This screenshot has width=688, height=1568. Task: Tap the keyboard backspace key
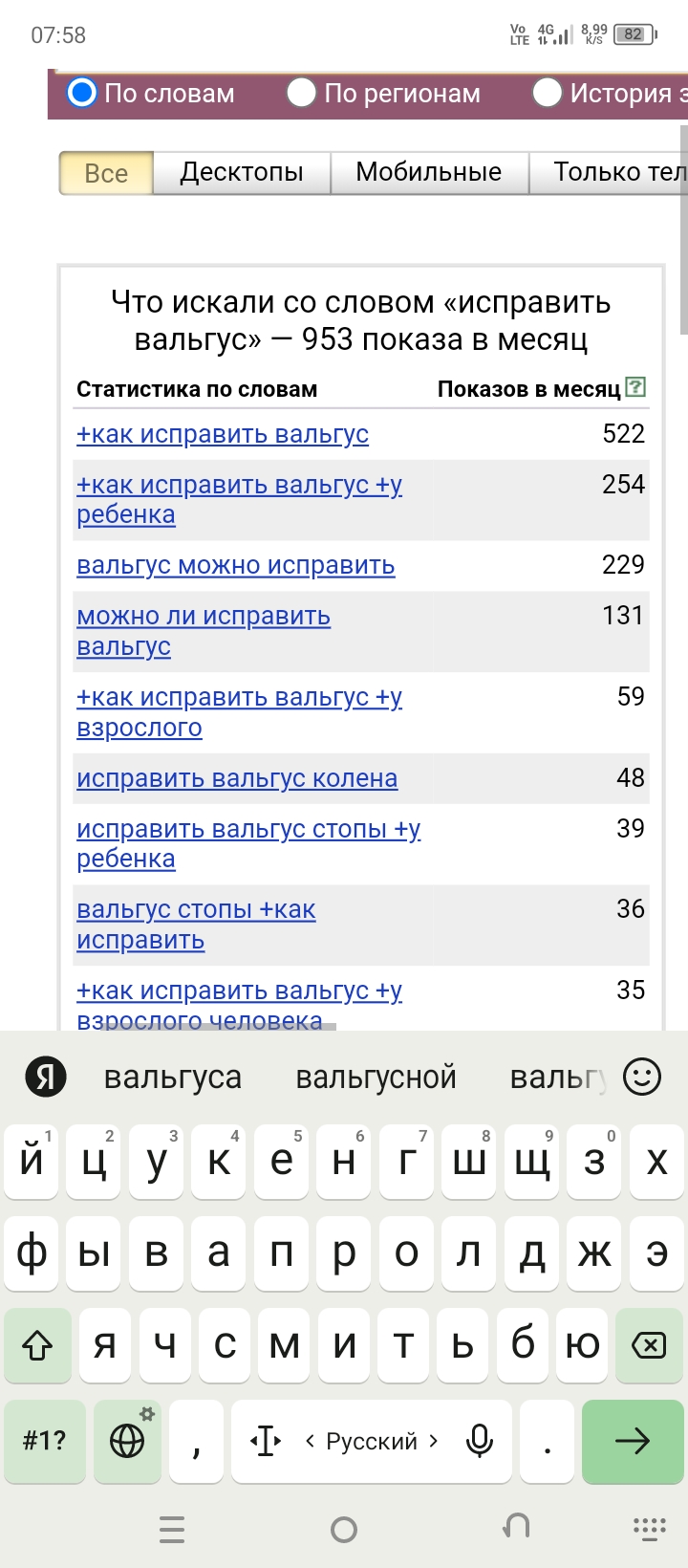649,1346
